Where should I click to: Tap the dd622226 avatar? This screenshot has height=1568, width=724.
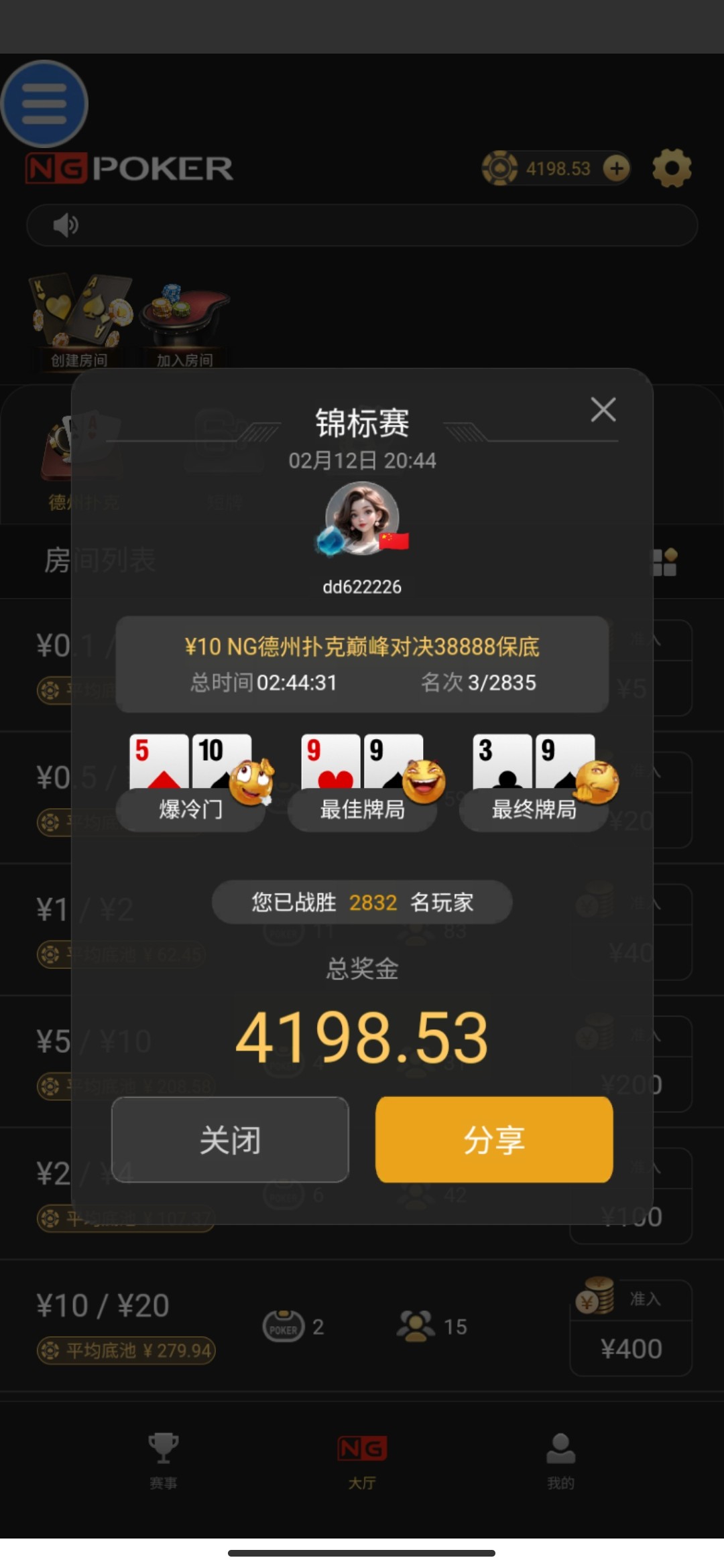pyautogui.click(x=362, y=518)
